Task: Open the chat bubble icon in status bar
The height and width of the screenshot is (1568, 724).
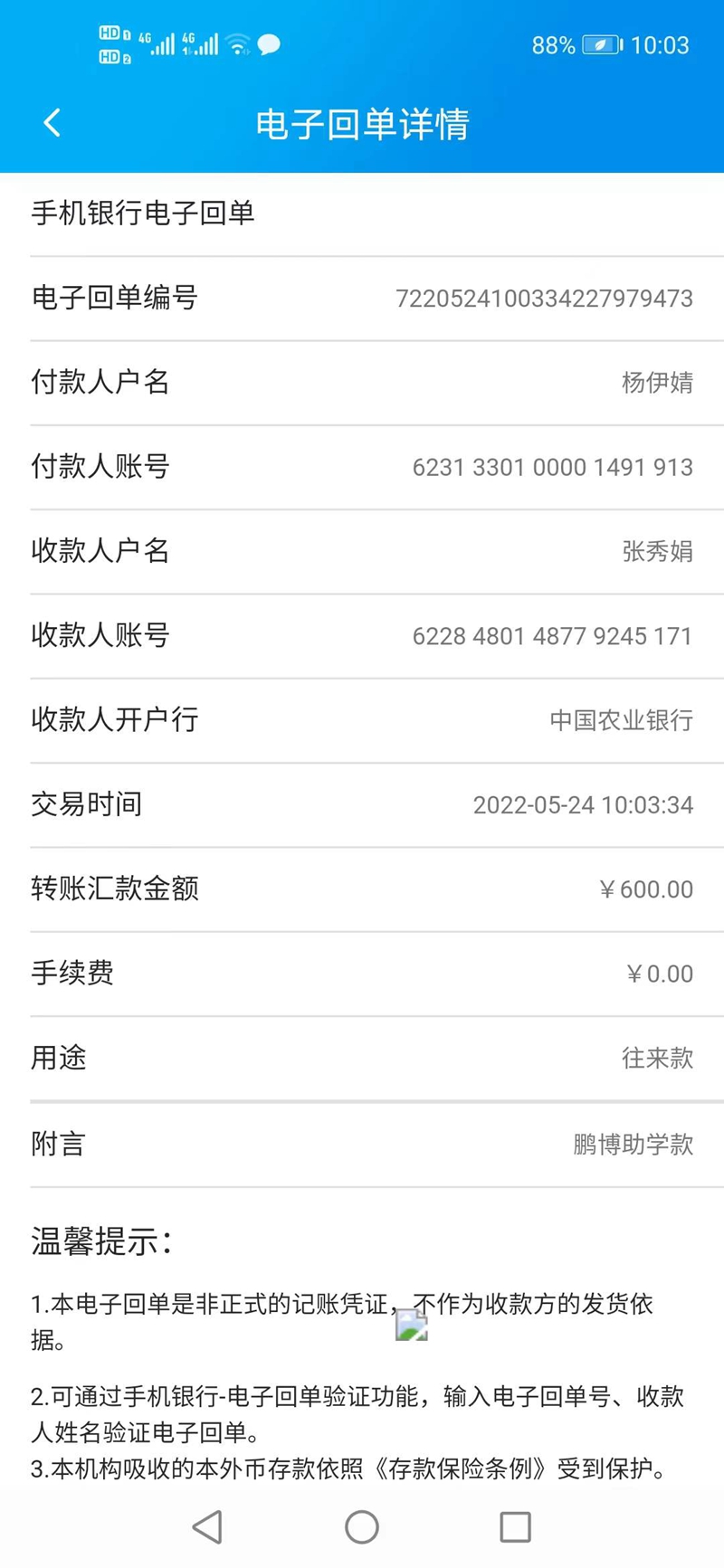Action: point(267,44)
